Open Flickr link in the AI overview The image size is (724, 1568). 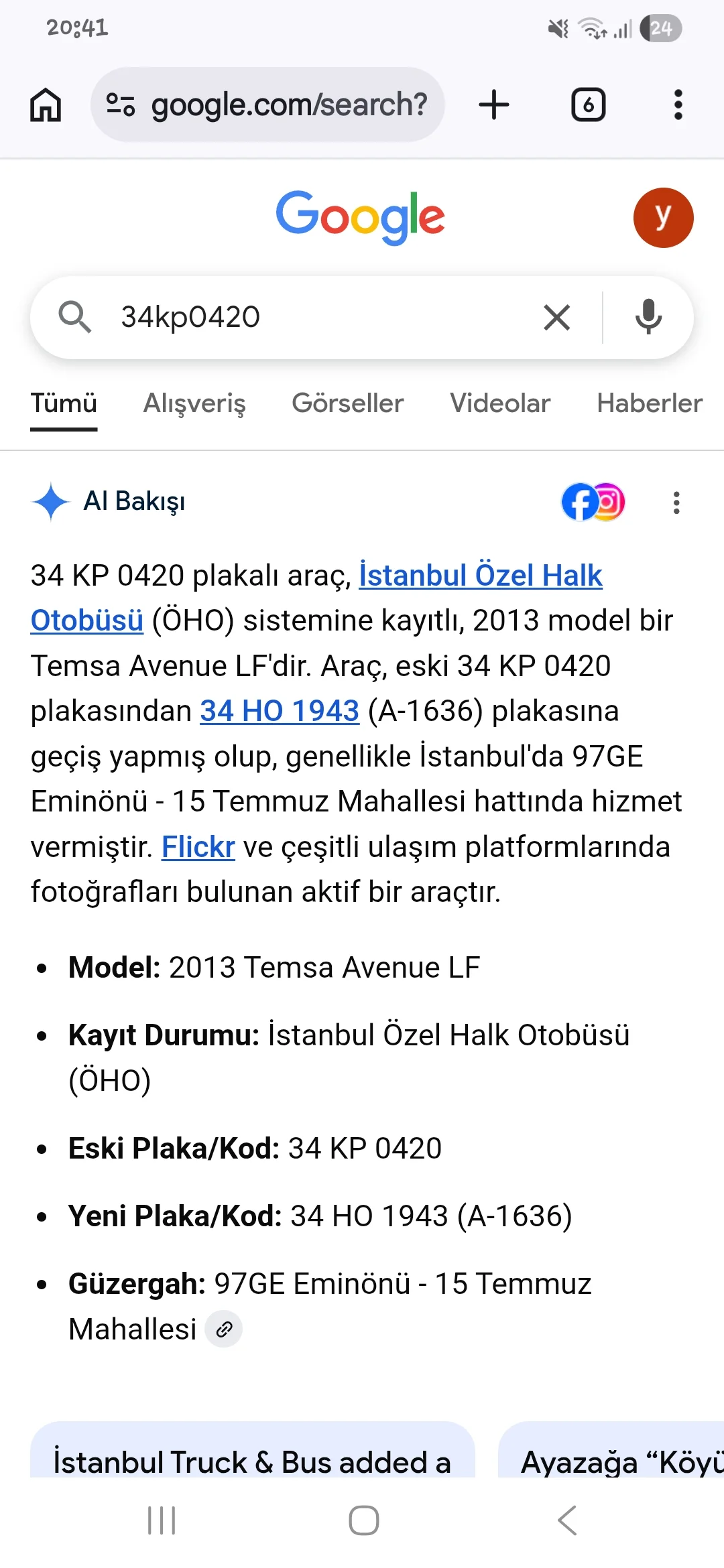(196, 847)
